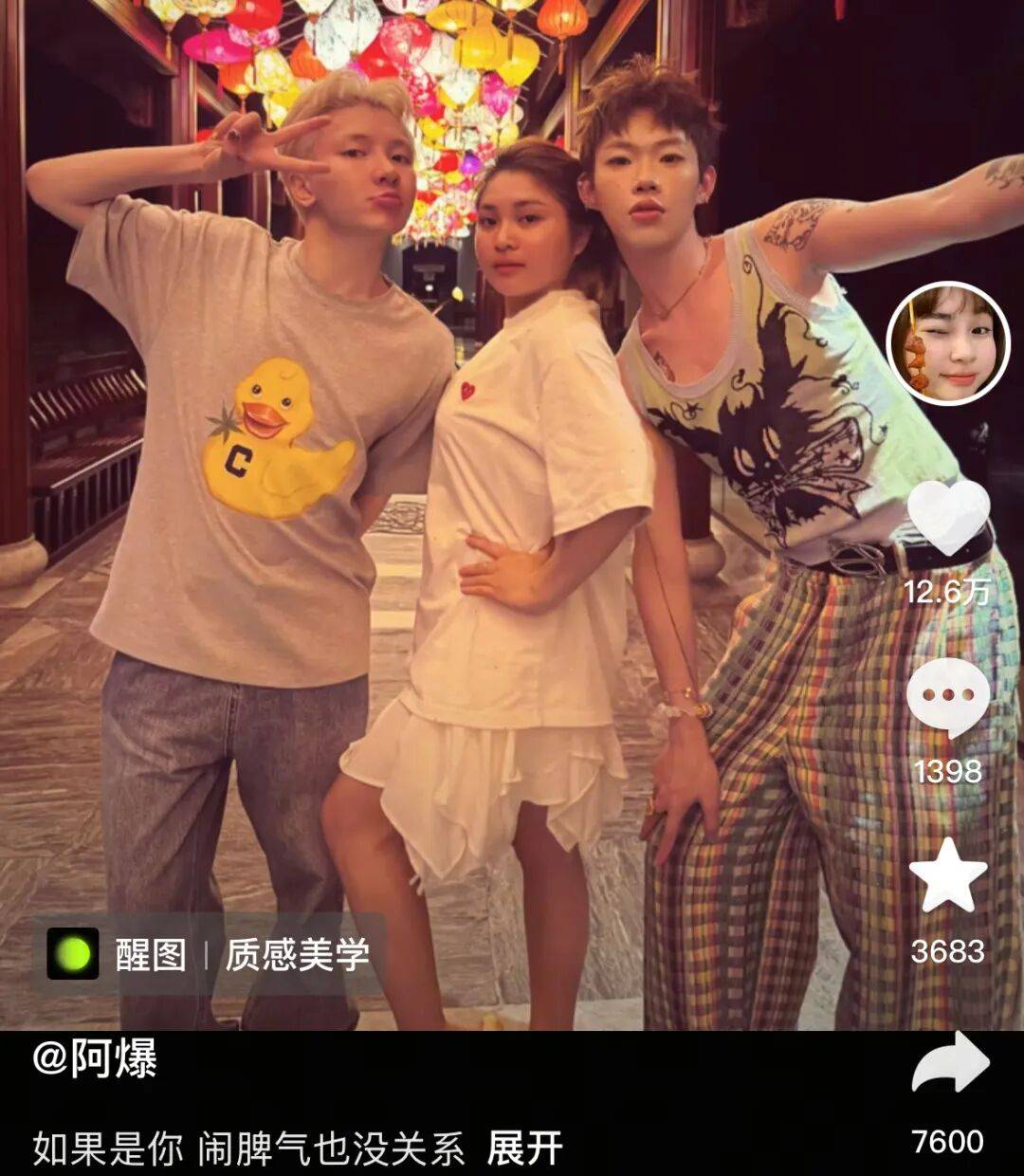Open the @阿爆 author profile
1024x1176 pixels.
pyautogui.click(x=95, y=1058)
